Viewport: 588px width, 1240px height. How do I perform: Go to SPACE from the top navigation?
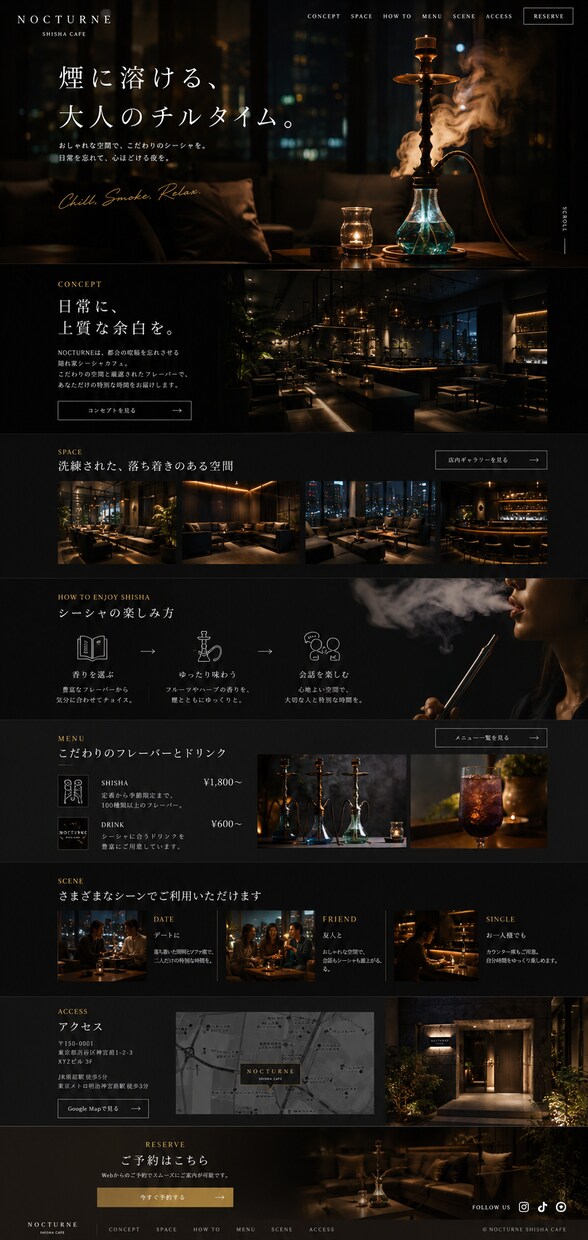tap(361, 16)
